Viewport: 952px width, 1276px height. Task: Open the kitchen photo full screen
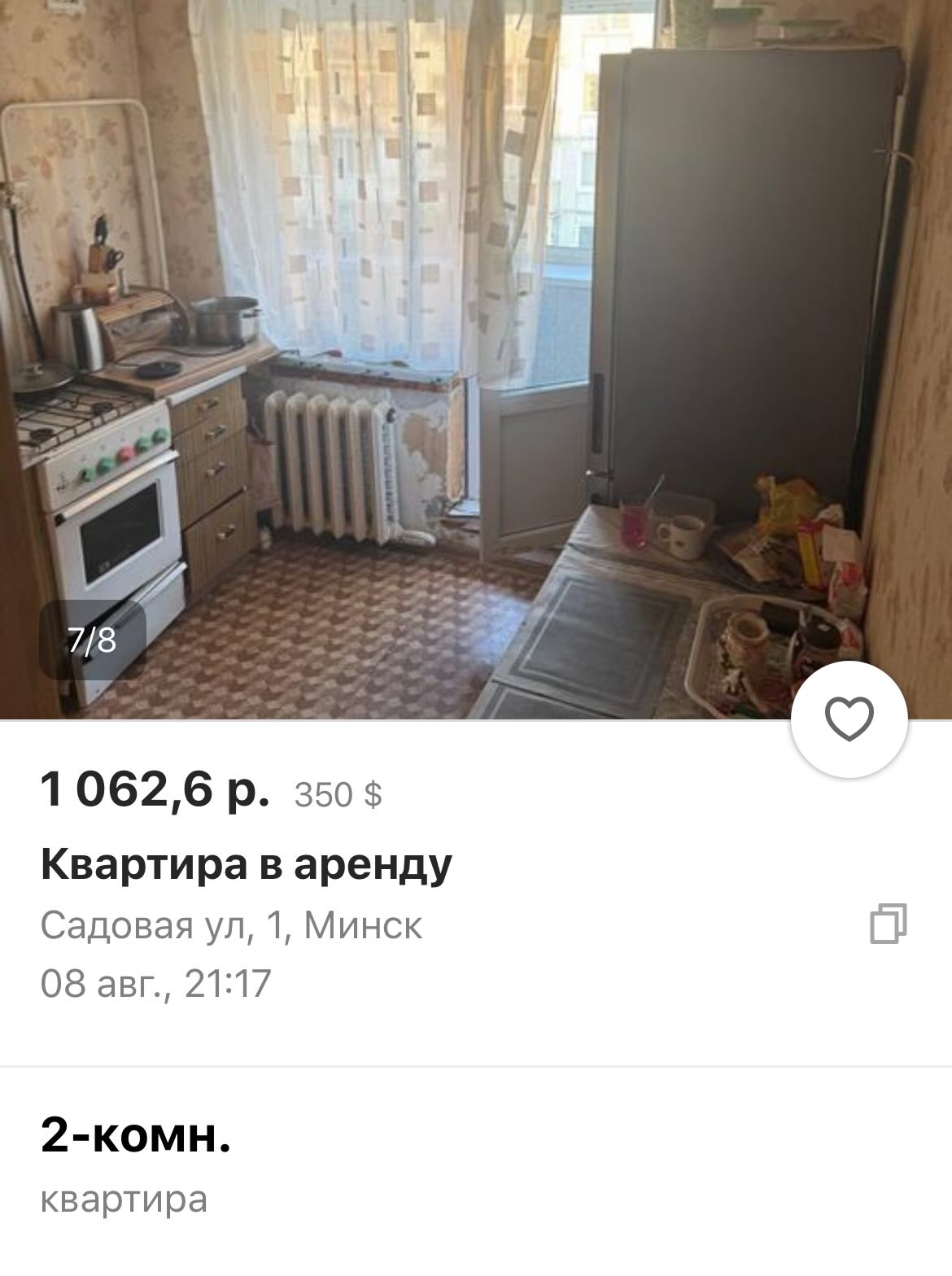pyautogui.click(x=476, y=358)
